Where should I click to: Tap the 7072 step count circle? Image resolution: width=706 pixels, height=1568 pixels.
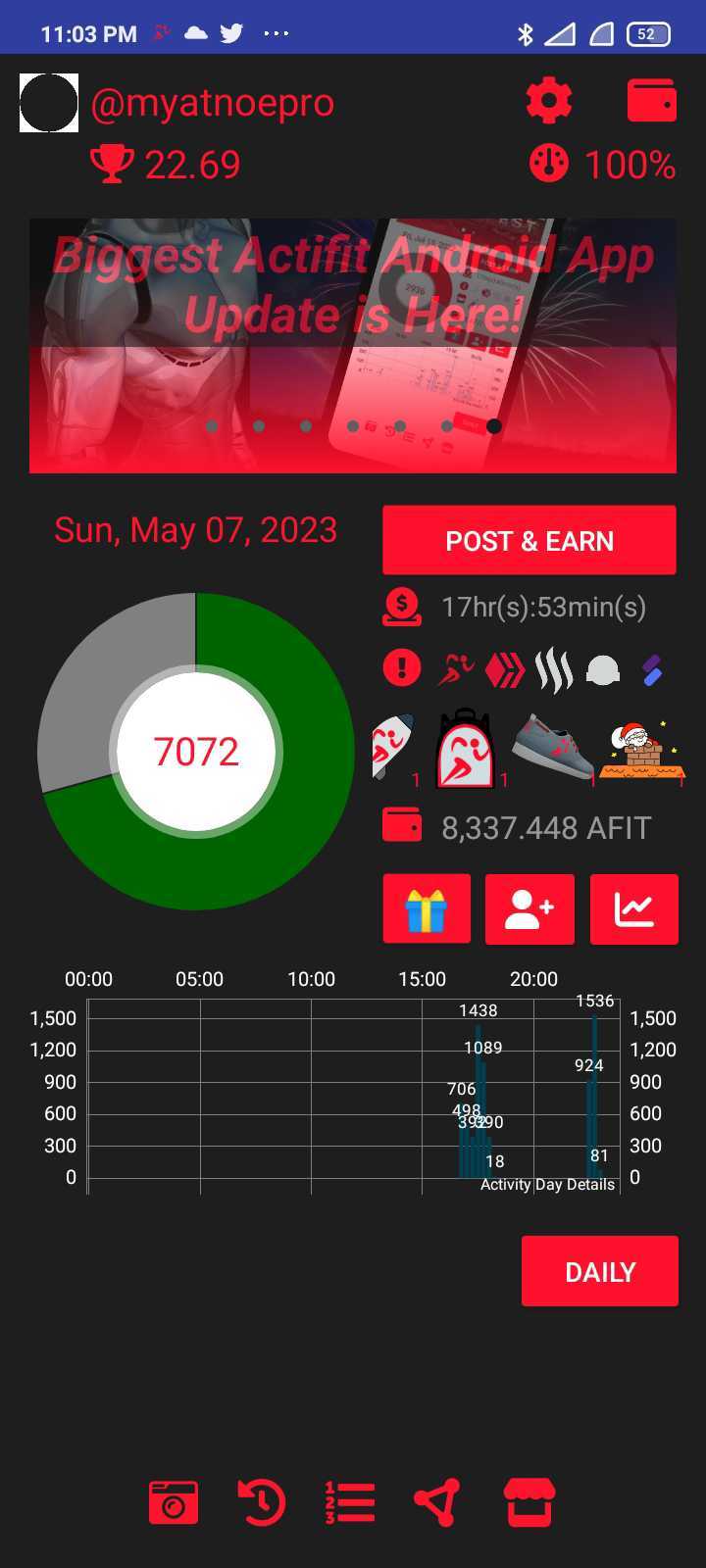pos(196,752)
